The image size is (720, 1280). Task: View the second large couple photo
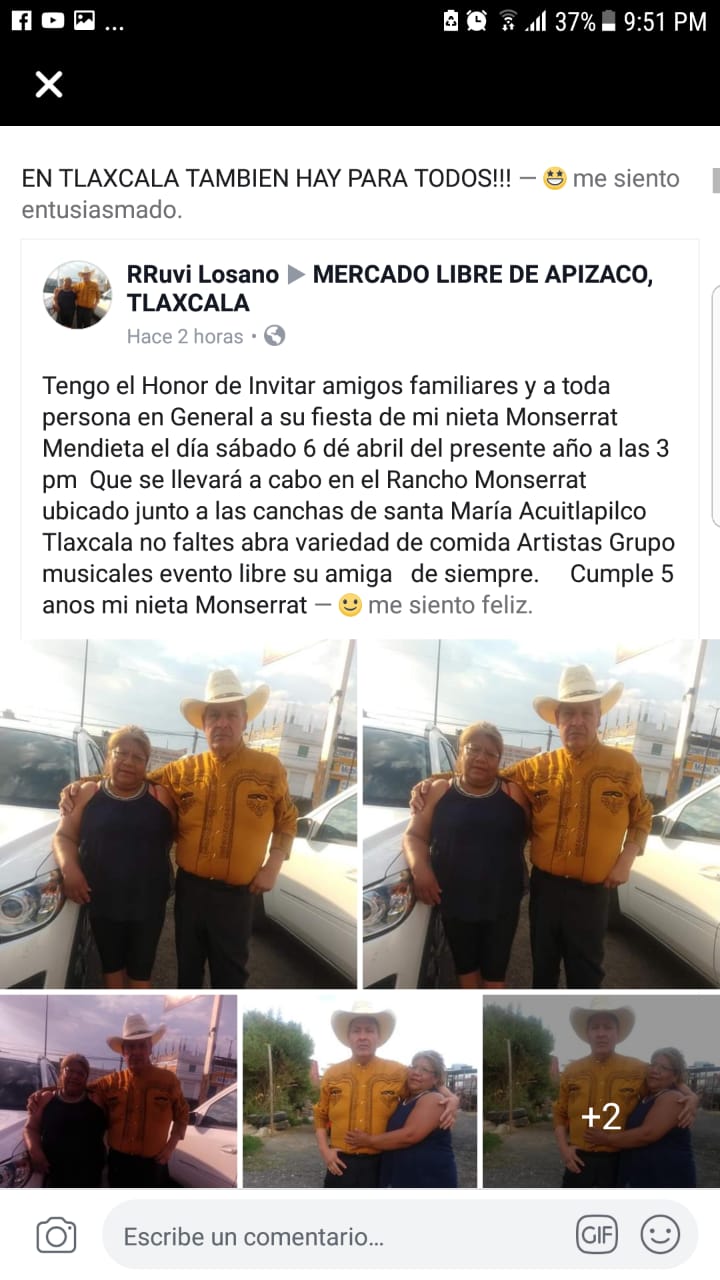pos(541,814)
